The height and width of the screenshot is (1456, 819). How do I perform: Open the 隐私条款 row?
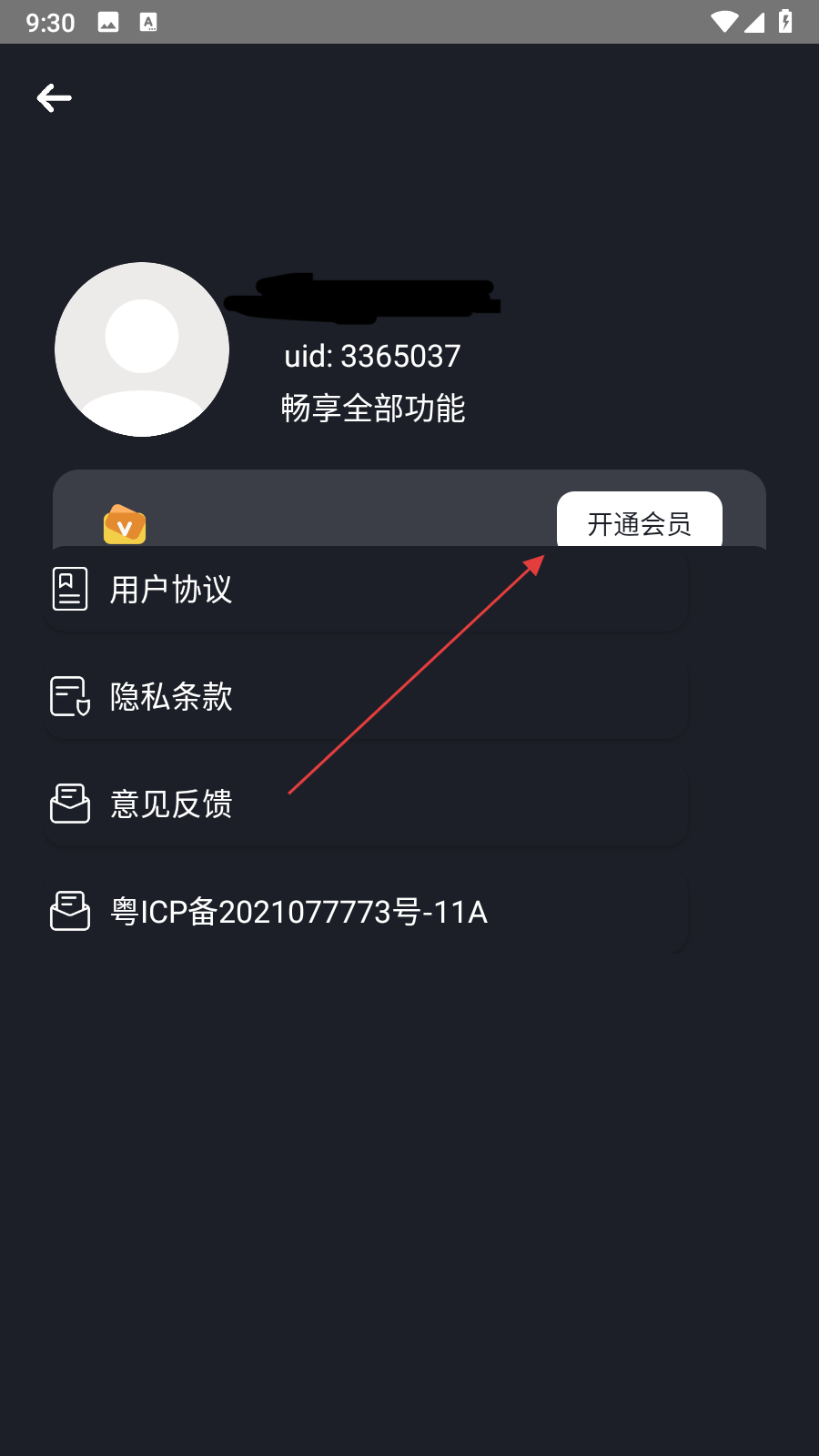click(x=364, y=697)
